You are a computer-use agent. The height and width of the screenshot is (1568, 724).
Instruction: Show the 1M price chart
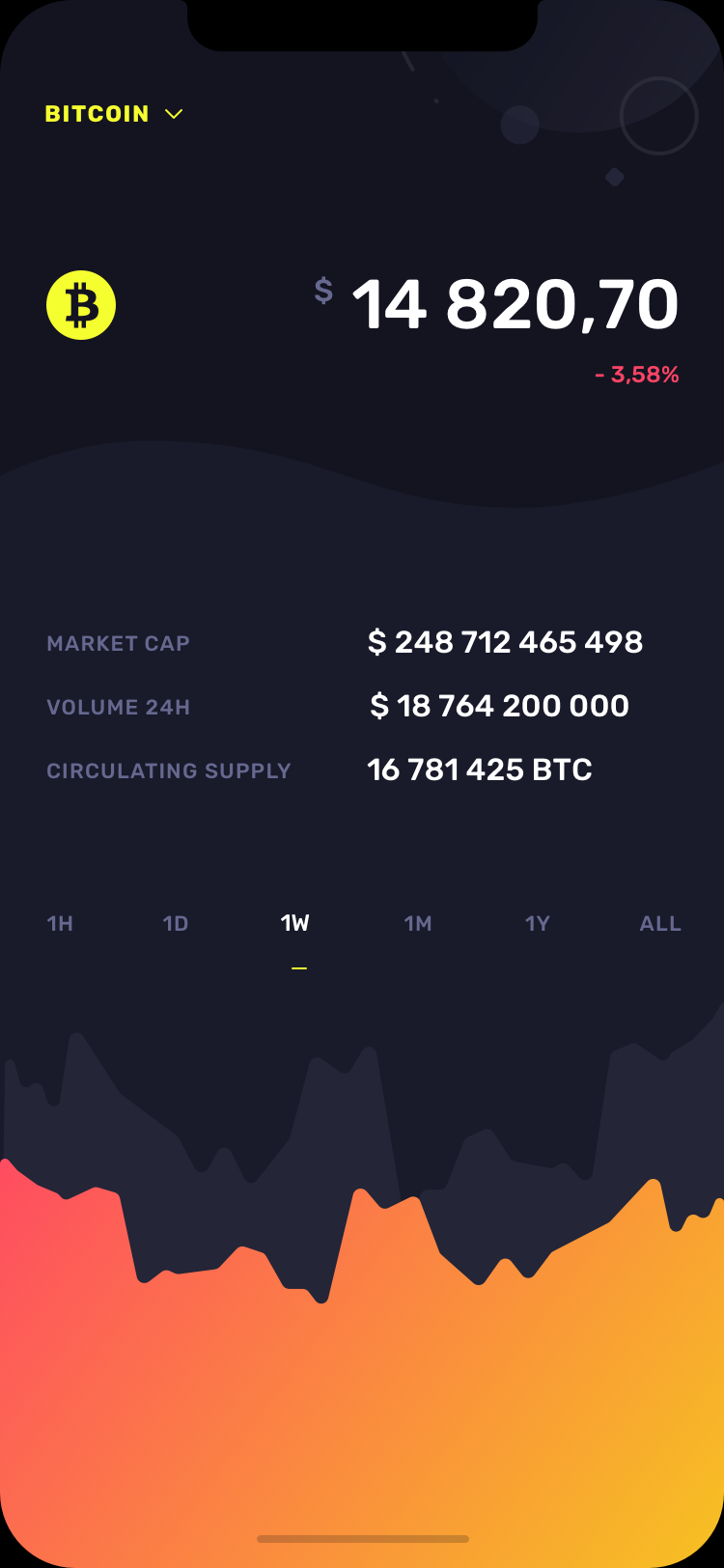coord(418,924)
